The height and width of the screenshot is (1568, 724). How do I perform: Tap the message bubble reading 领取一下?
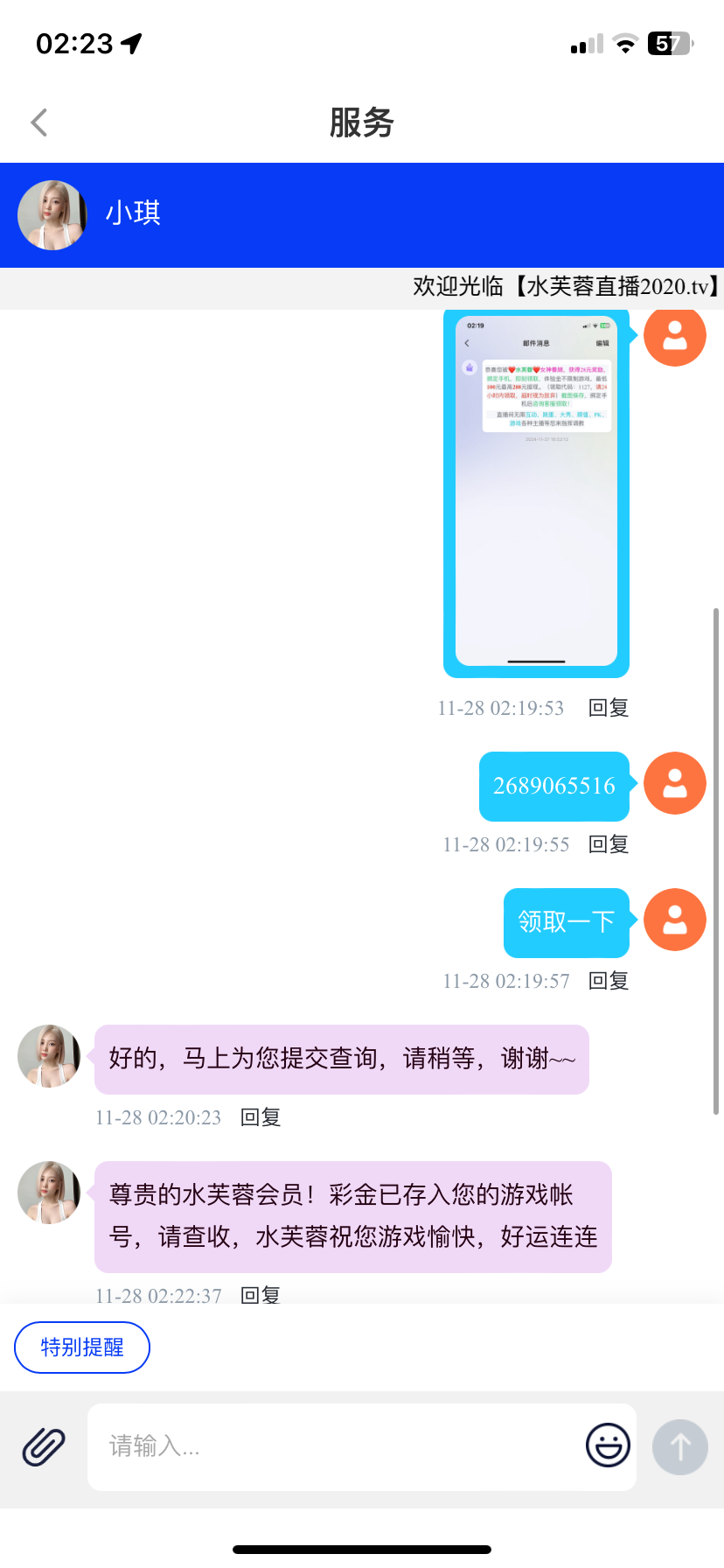pos(566,920)
